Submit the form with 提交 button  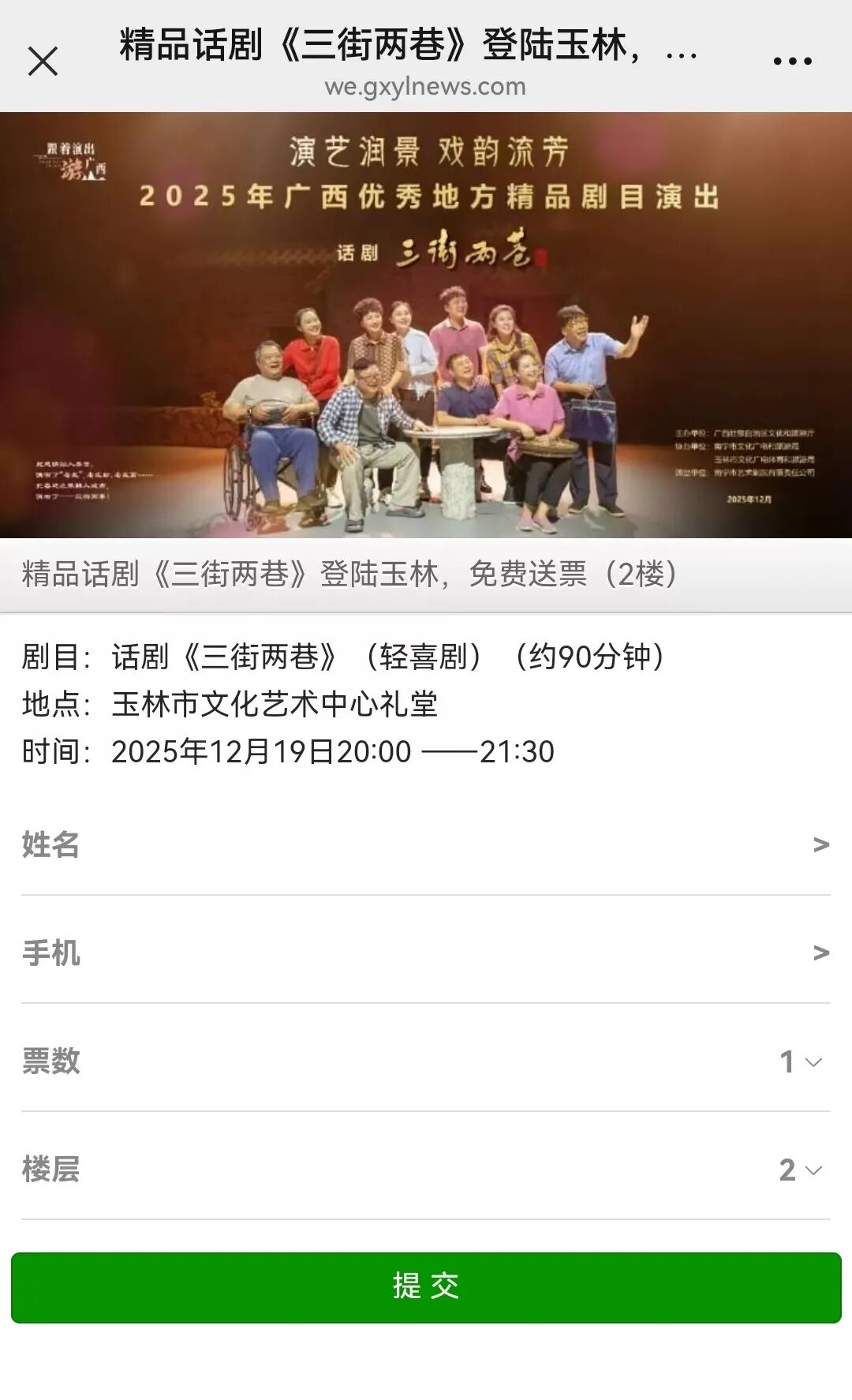tap(426, 1287)
